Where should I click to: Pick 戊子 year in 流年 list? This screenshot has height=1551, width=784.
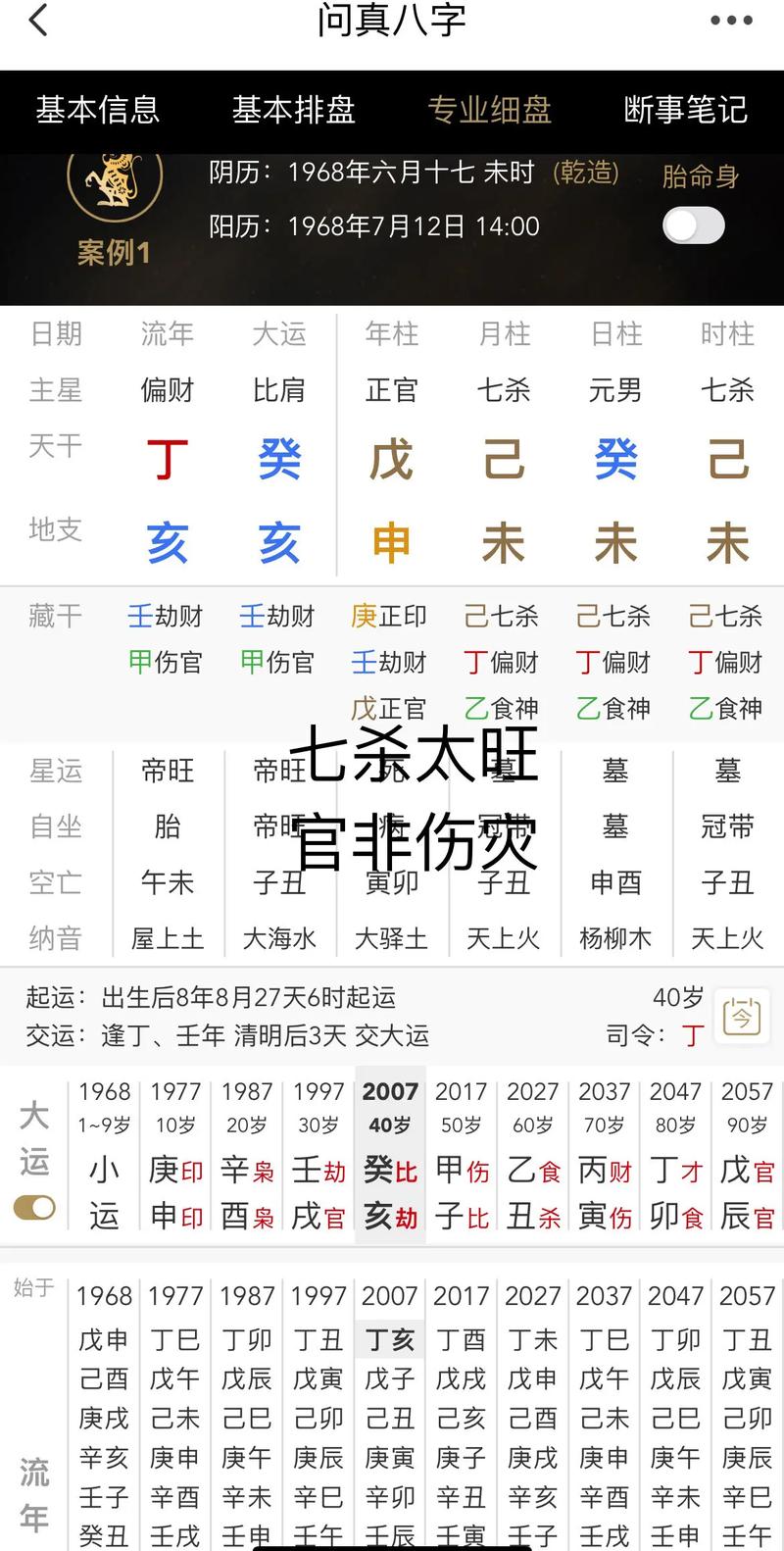pyautogui.click(x=390, y=1379)
